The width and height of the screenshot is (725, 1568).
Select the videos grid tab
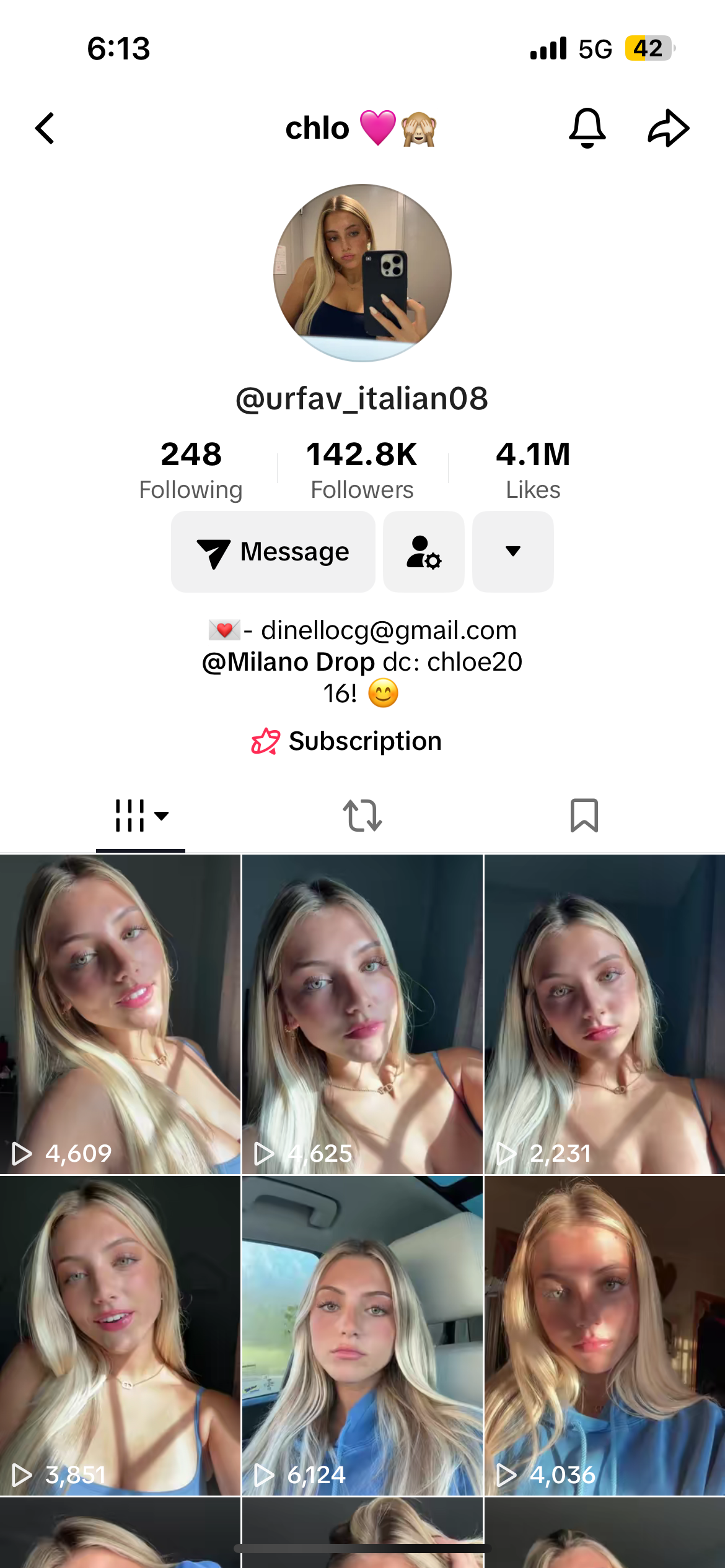[141, 816]
